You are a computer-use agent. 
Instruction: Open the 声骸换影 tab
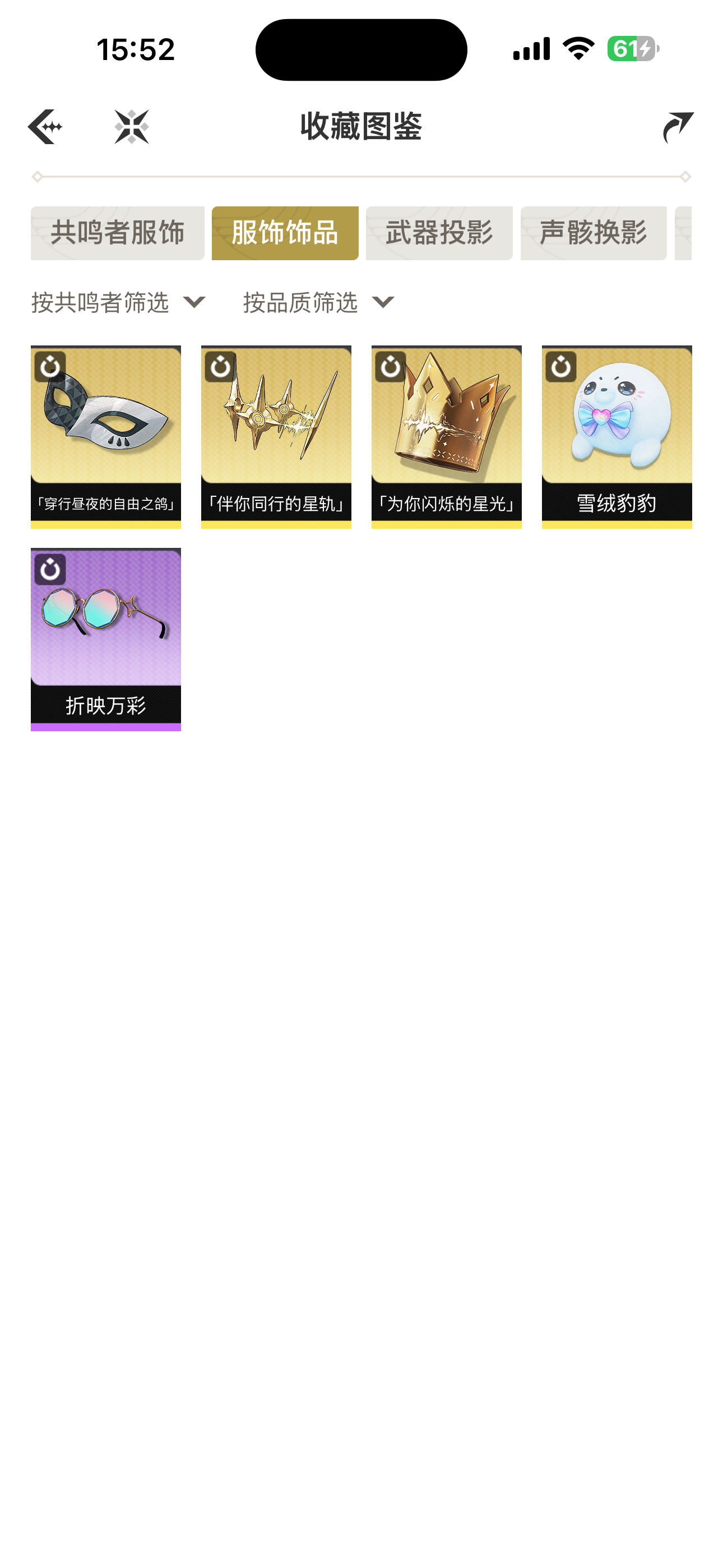pos(594,233)
